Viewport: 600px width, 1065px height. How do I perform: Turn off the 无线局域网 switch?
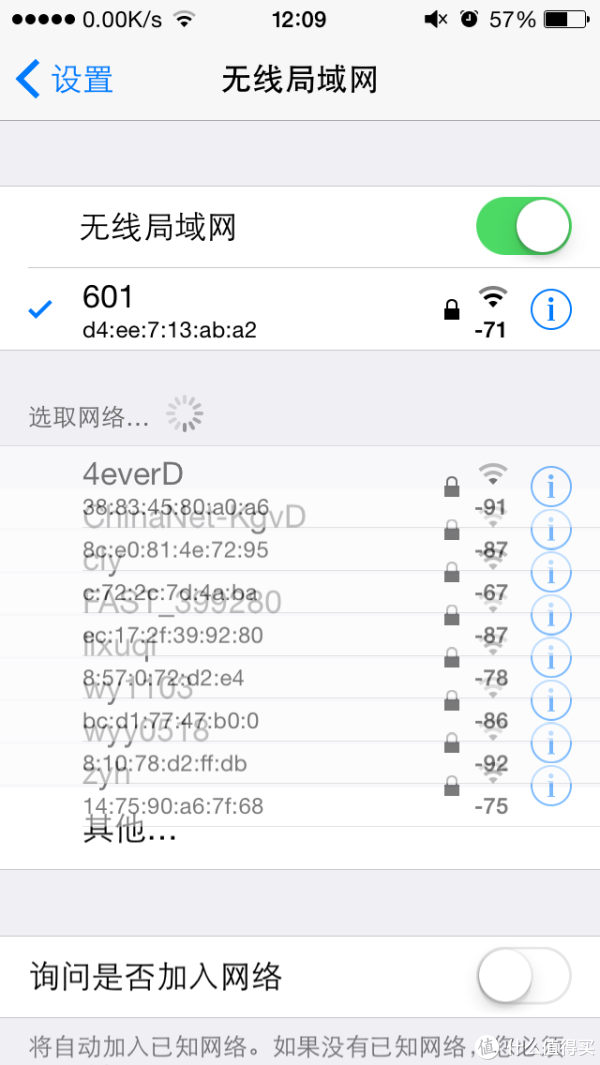tap(523, 226)
